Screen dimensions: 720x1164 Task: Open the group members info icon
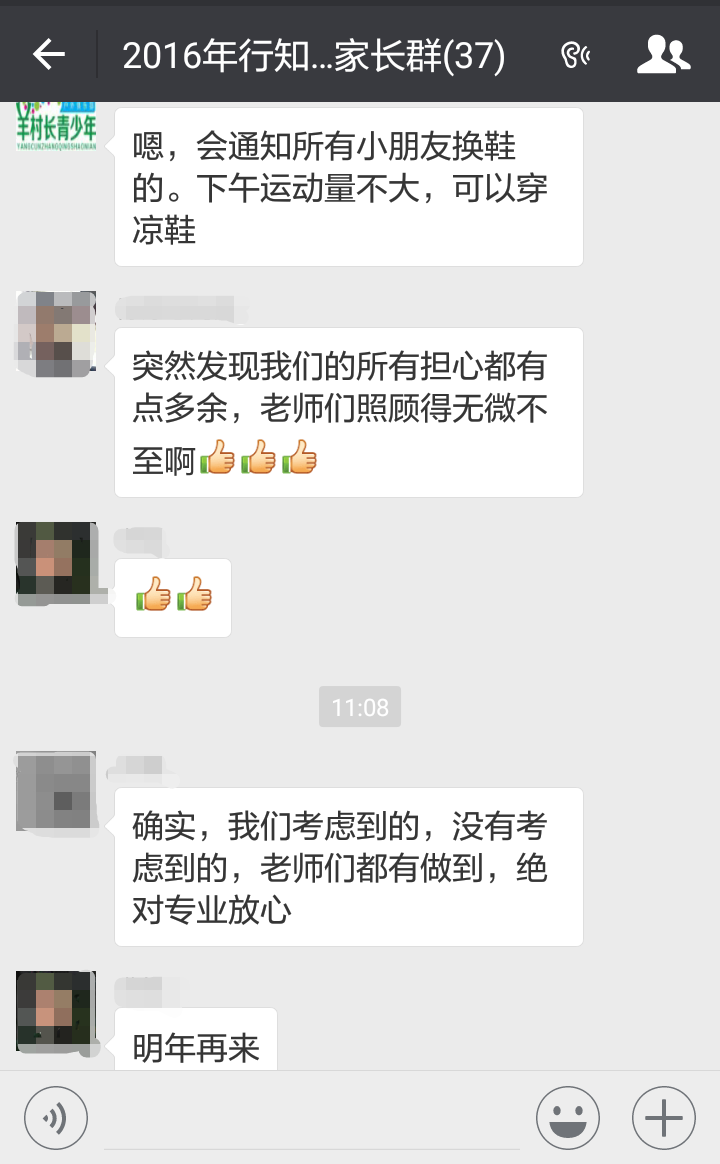(x=664, y=54)
